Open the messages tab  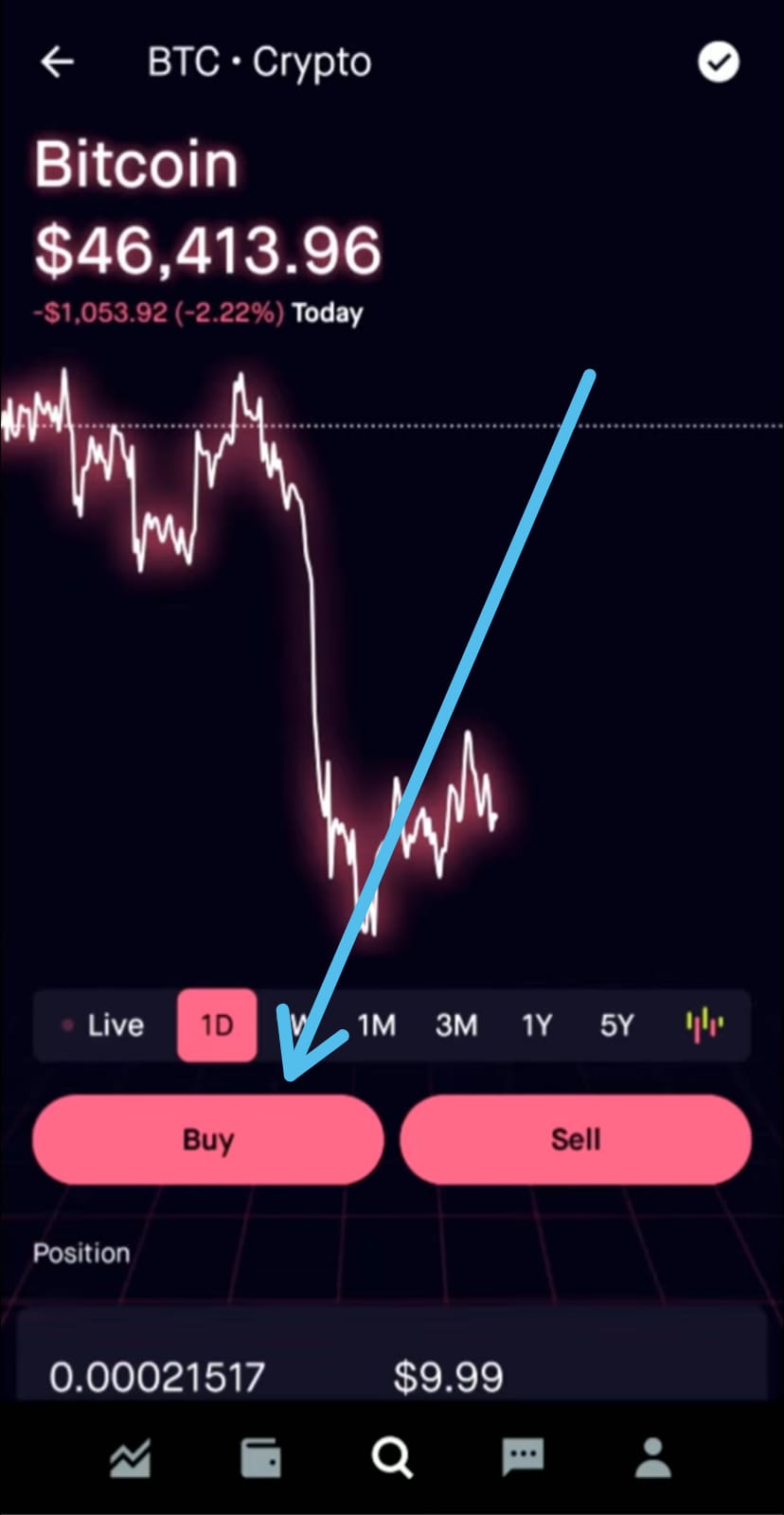tap(522, 1458)
